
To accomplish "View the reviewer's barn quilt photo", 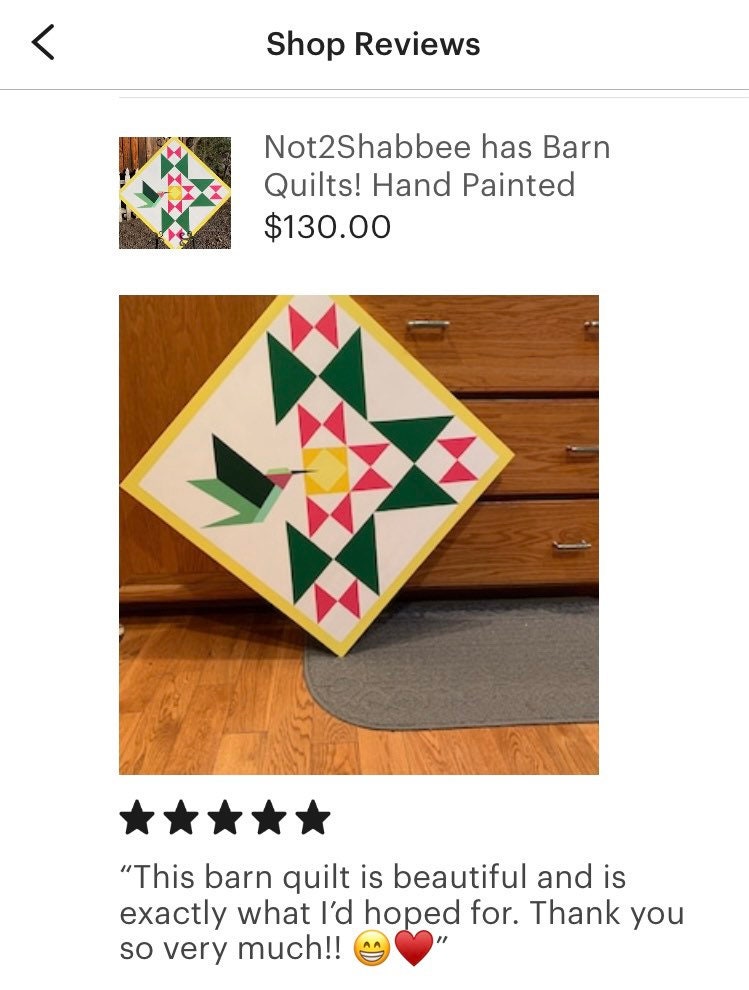I will click(358, 534).
